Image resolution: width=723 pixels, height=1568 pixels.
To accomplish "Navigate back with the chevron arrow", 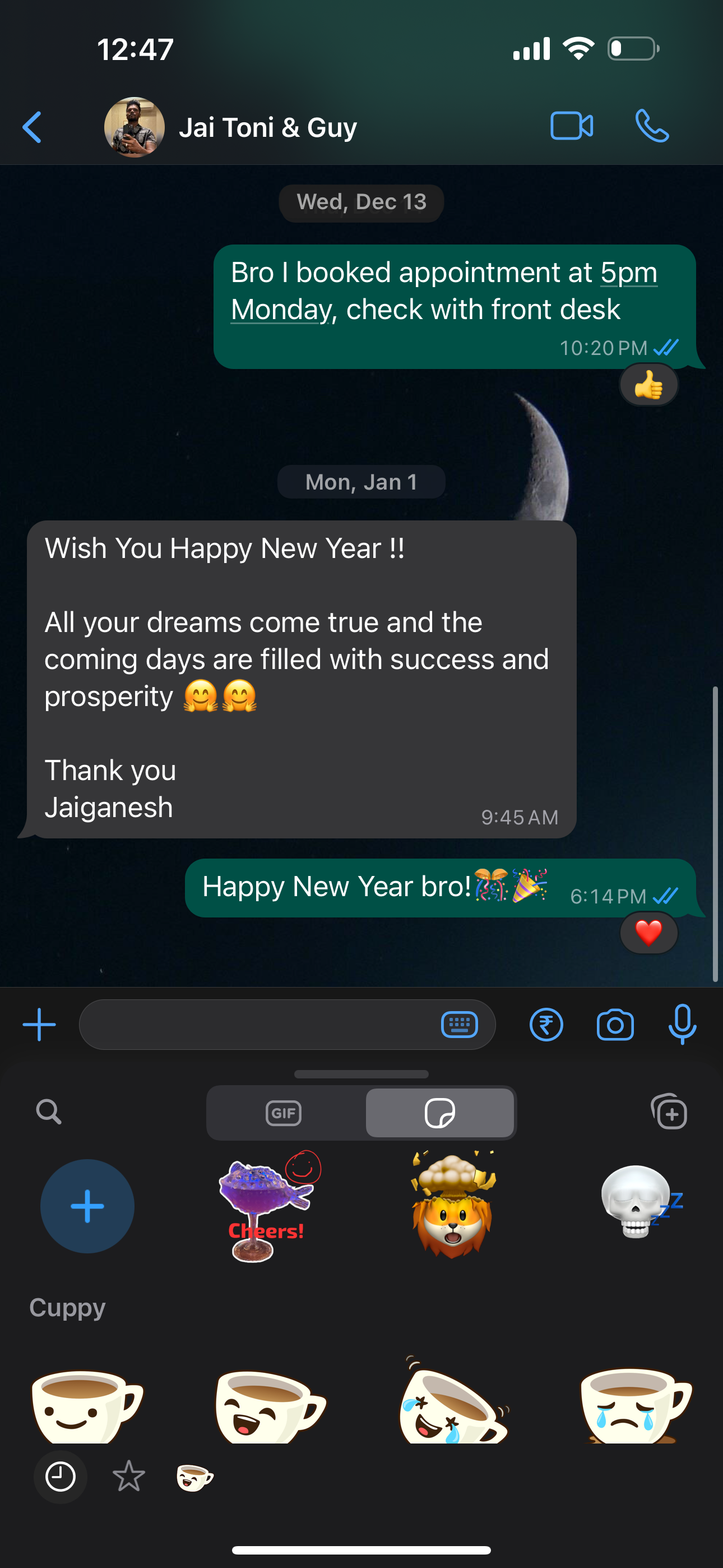I will pyautogui.click(x=33, y=126).
